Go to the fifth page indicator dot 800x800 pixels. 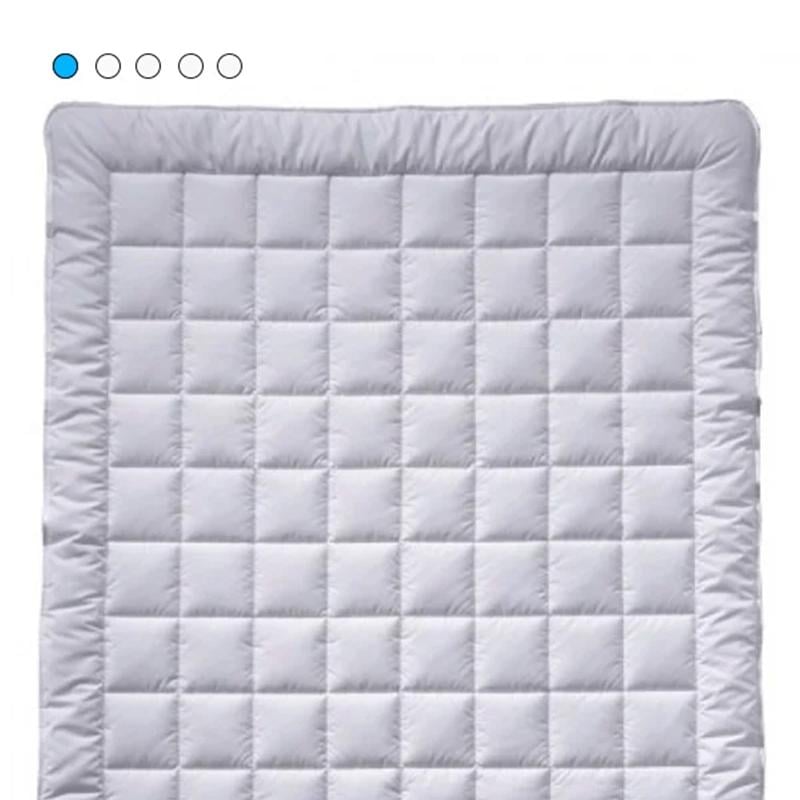[x=230, y=66]
